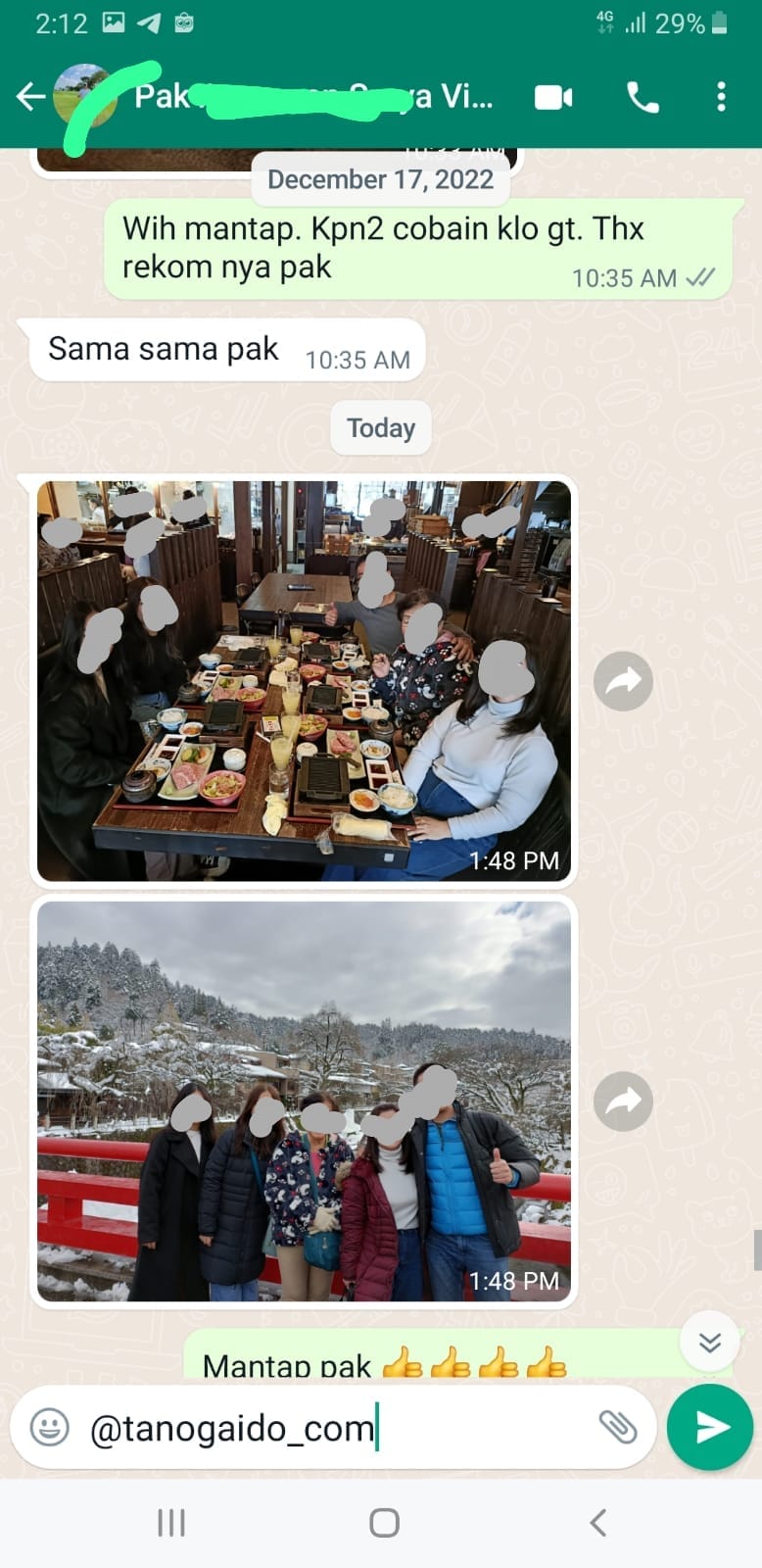Open the recent apps overview
This screenshot has height=1568, width=762.
[171, 1522]
